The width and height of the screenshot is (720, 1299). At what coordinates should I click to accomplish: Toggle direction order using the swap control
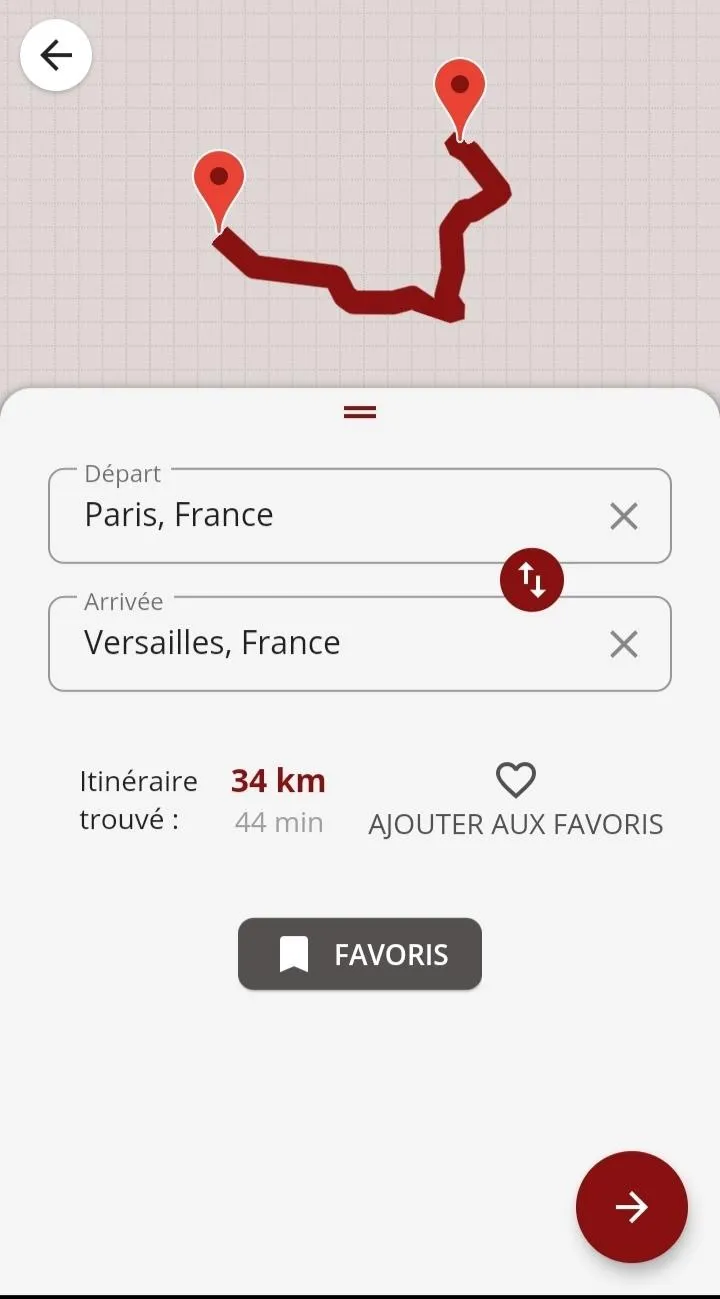point(531,579)
